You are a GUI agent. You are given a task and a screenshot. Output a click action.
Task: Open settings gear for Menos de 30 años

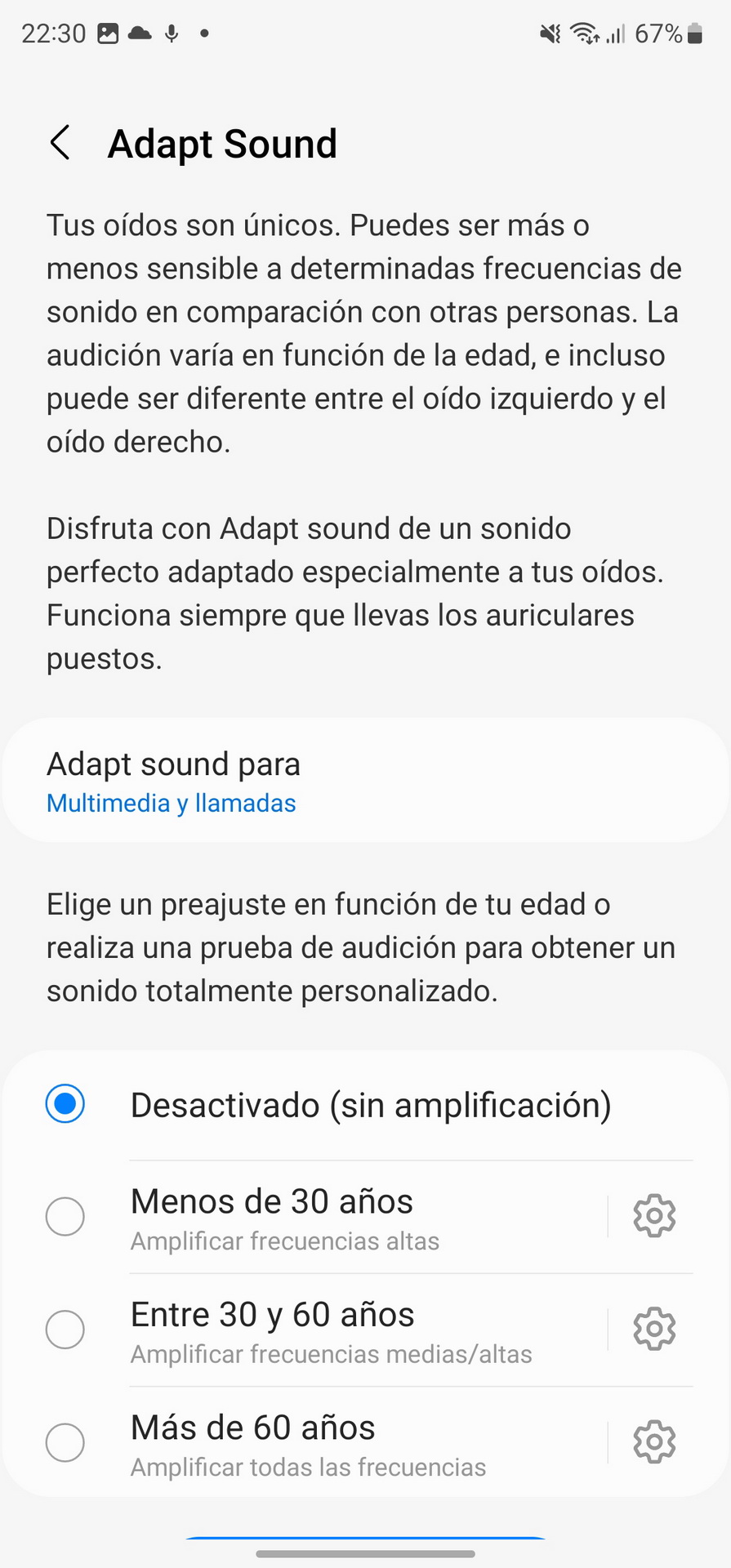(654, 1216)
